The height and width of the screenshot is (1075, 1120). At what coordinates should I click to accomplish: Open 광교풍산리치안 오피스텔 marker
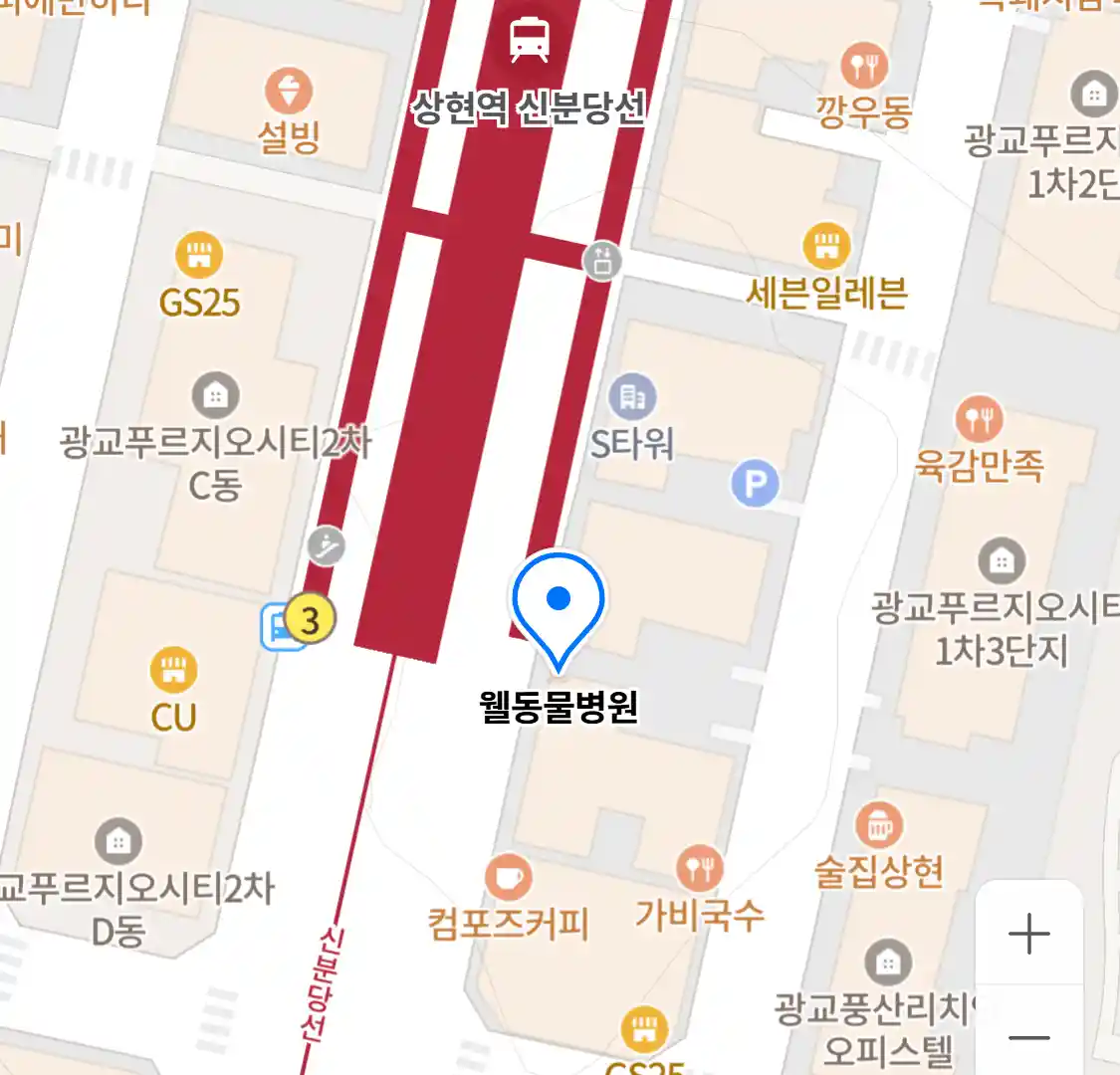tap(888, 962)
